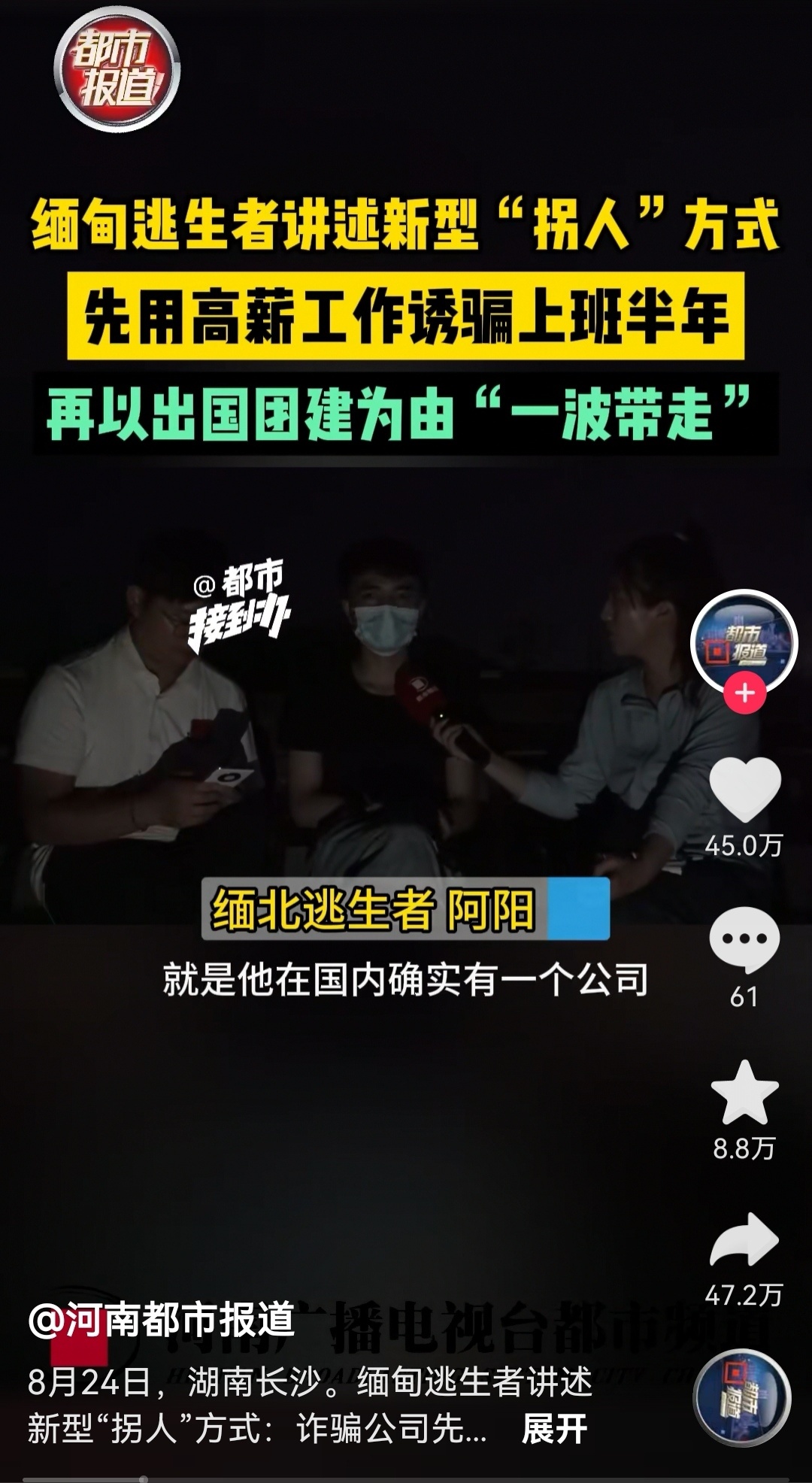Like this video with heart icon
Viewport: 812px width, 1483px height.
[x=744, y=789]
